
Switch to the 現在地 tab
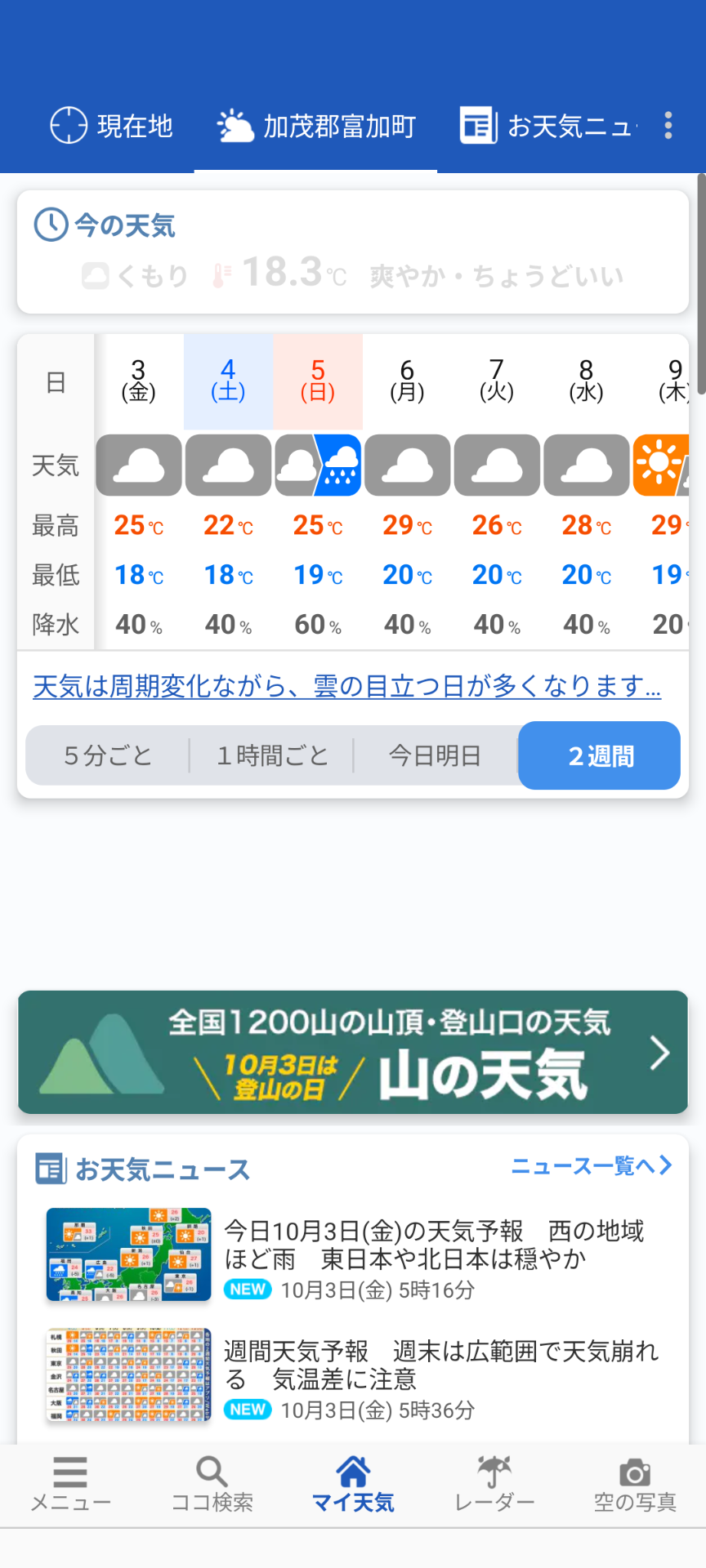pyautogui.click(x=112, y=126)
